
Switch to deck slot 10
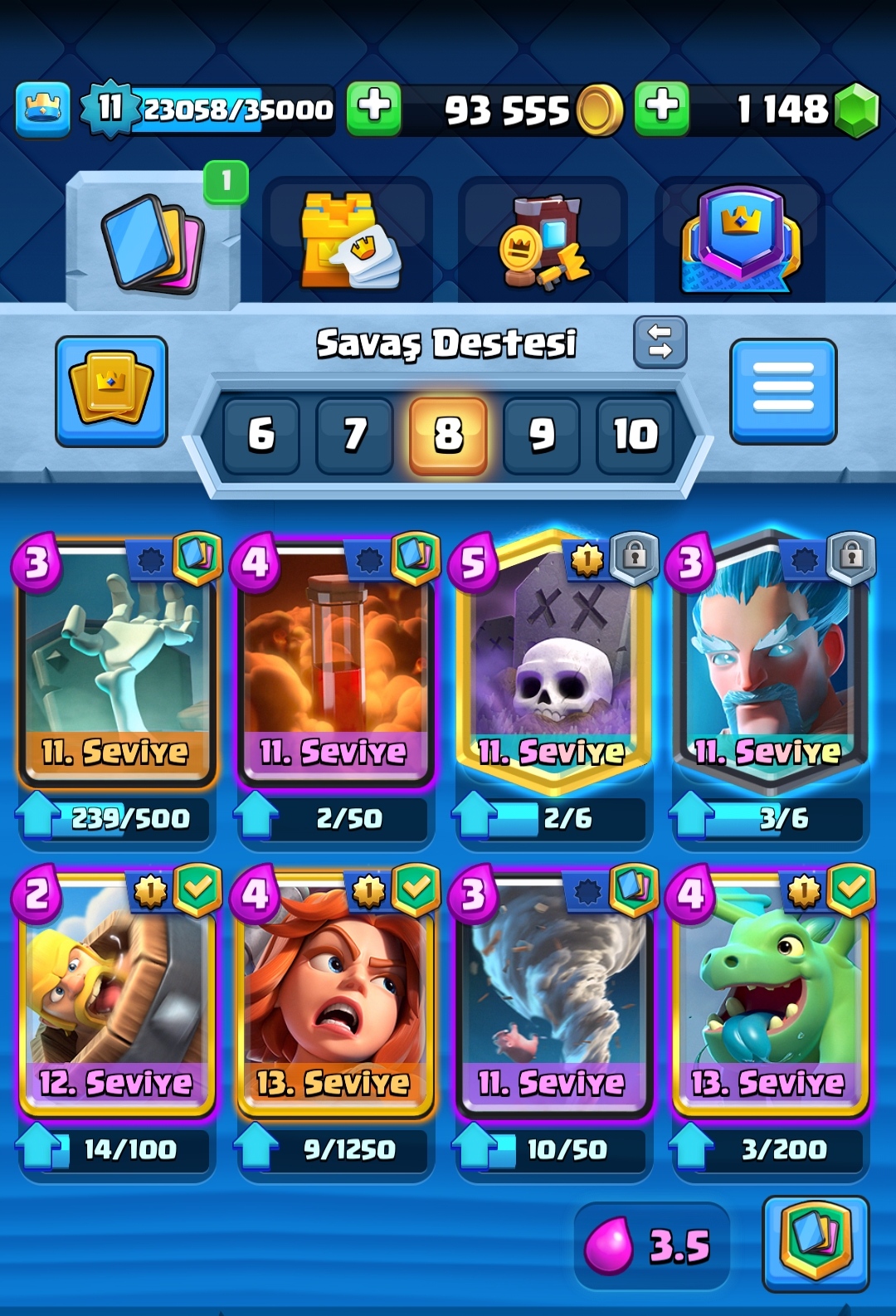point(635,434)
